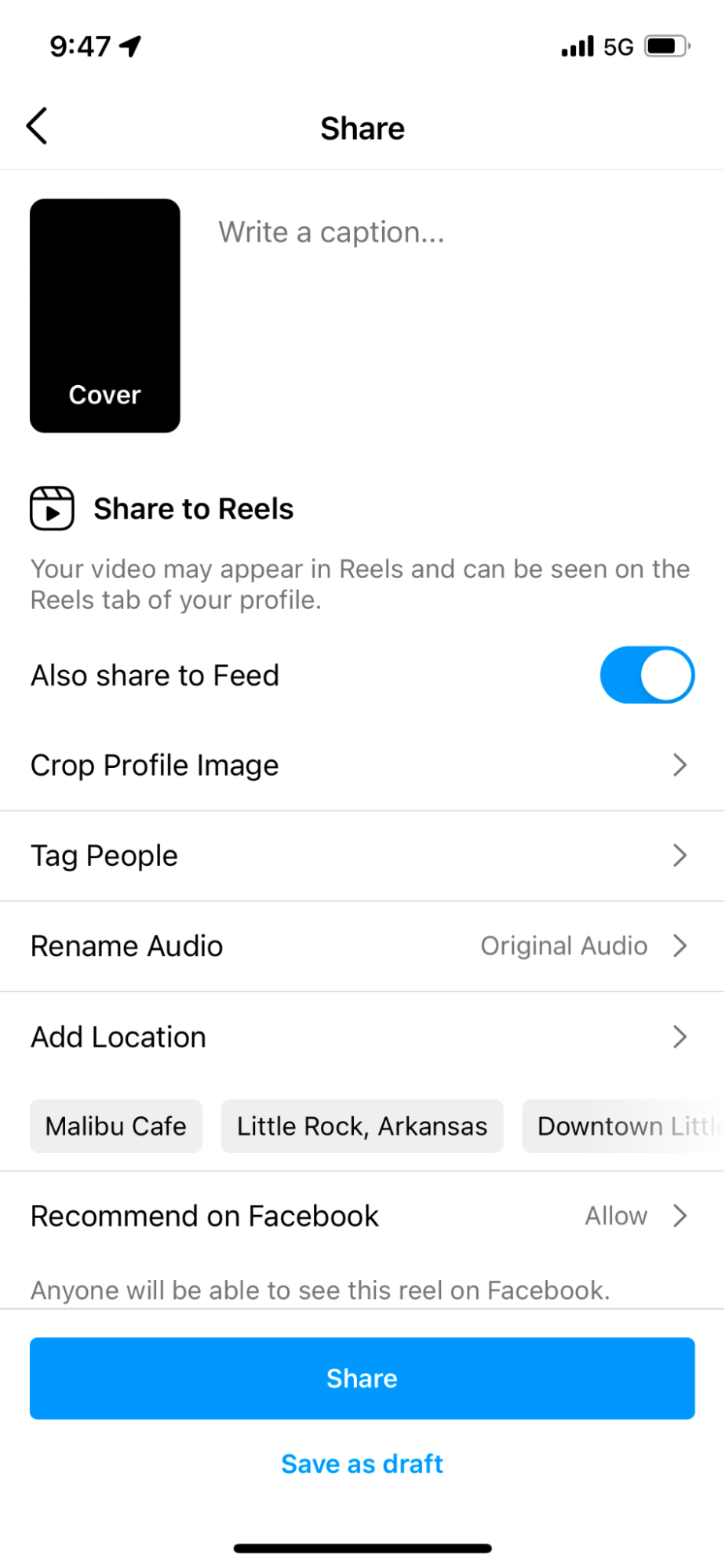Click the Share to Reels icon
Screen dimensions: 725x1568
tap(51, 508)
